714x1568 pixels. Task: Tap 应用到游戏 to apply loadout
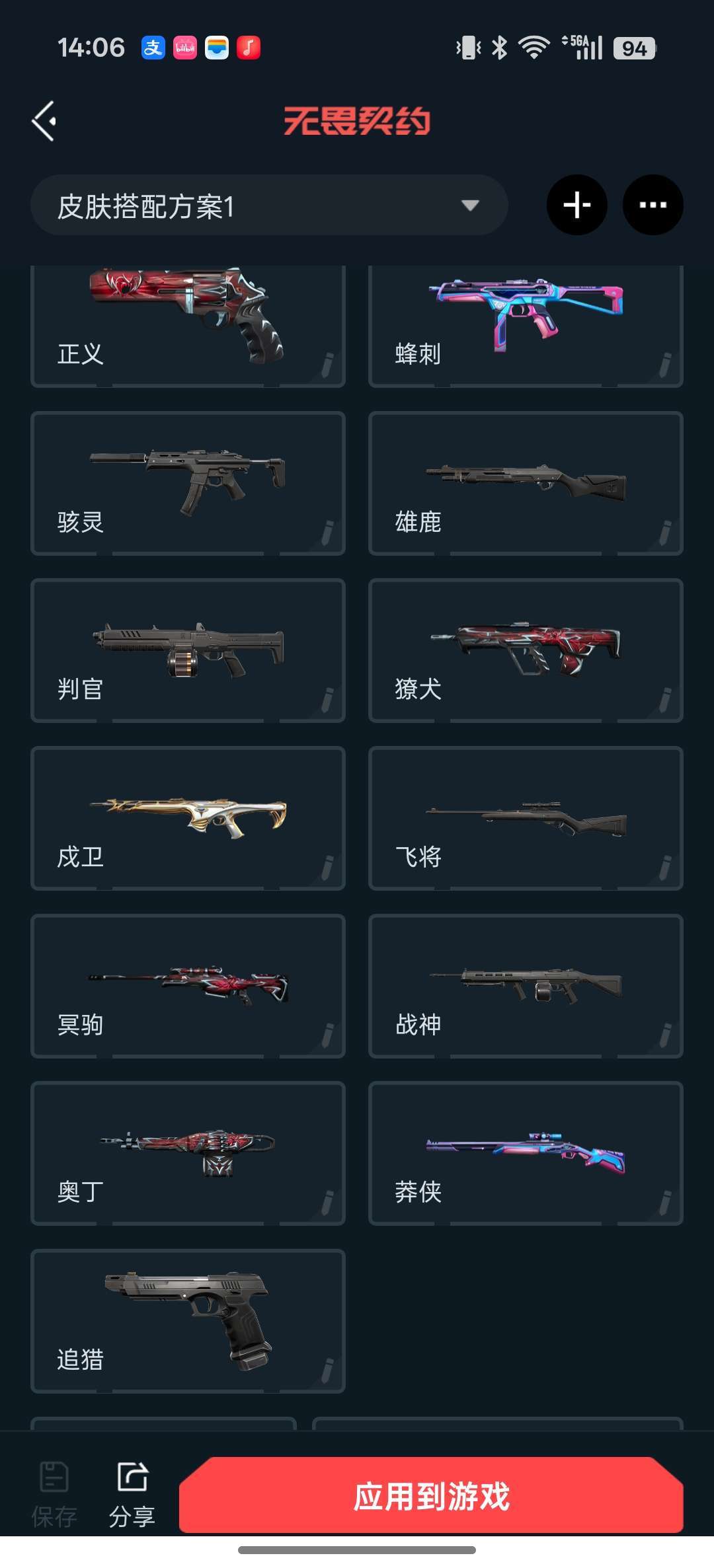431,1496
